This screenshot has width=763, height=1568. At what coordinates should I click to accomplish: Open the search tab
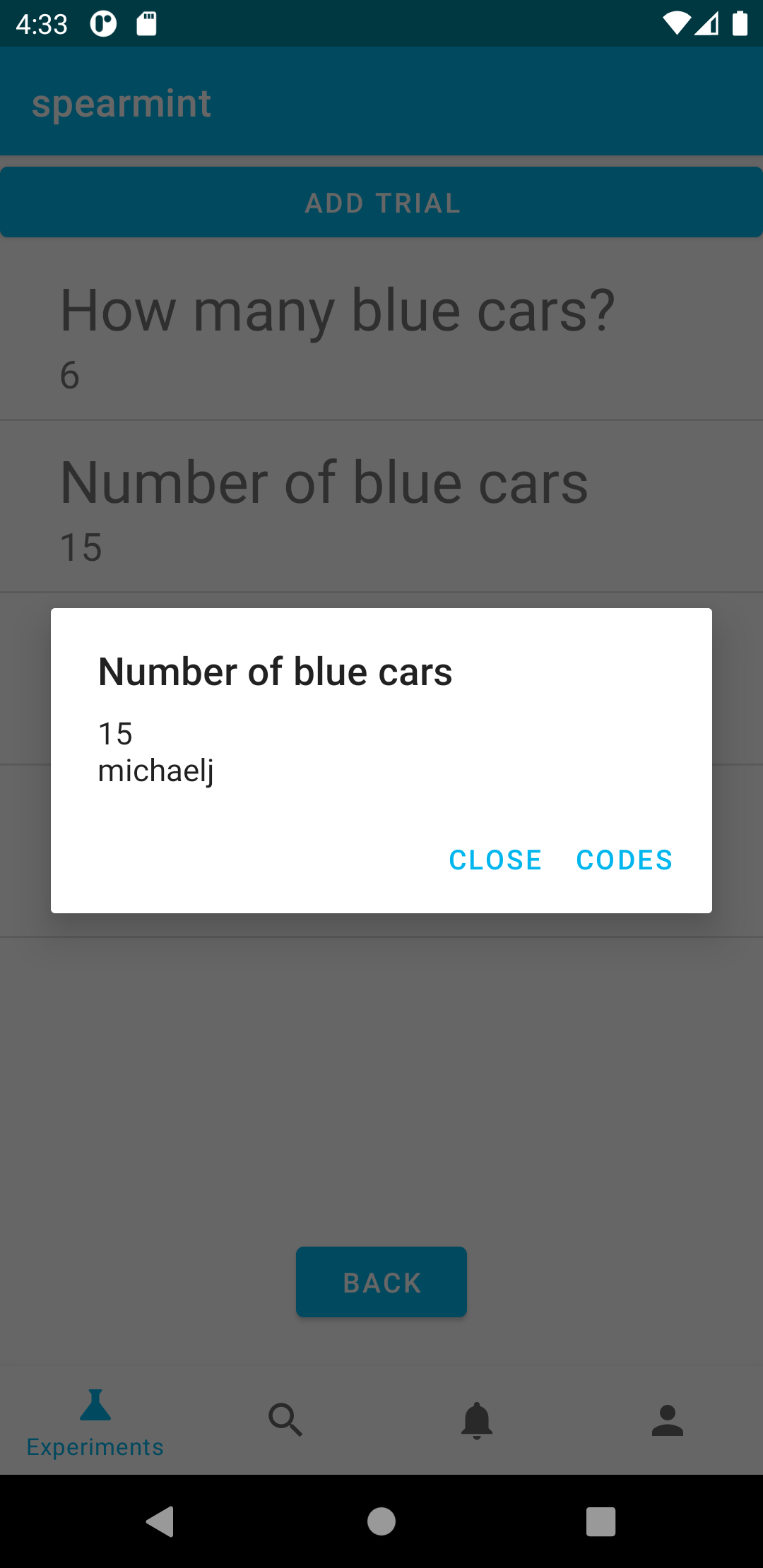[x=286, y=1420]
